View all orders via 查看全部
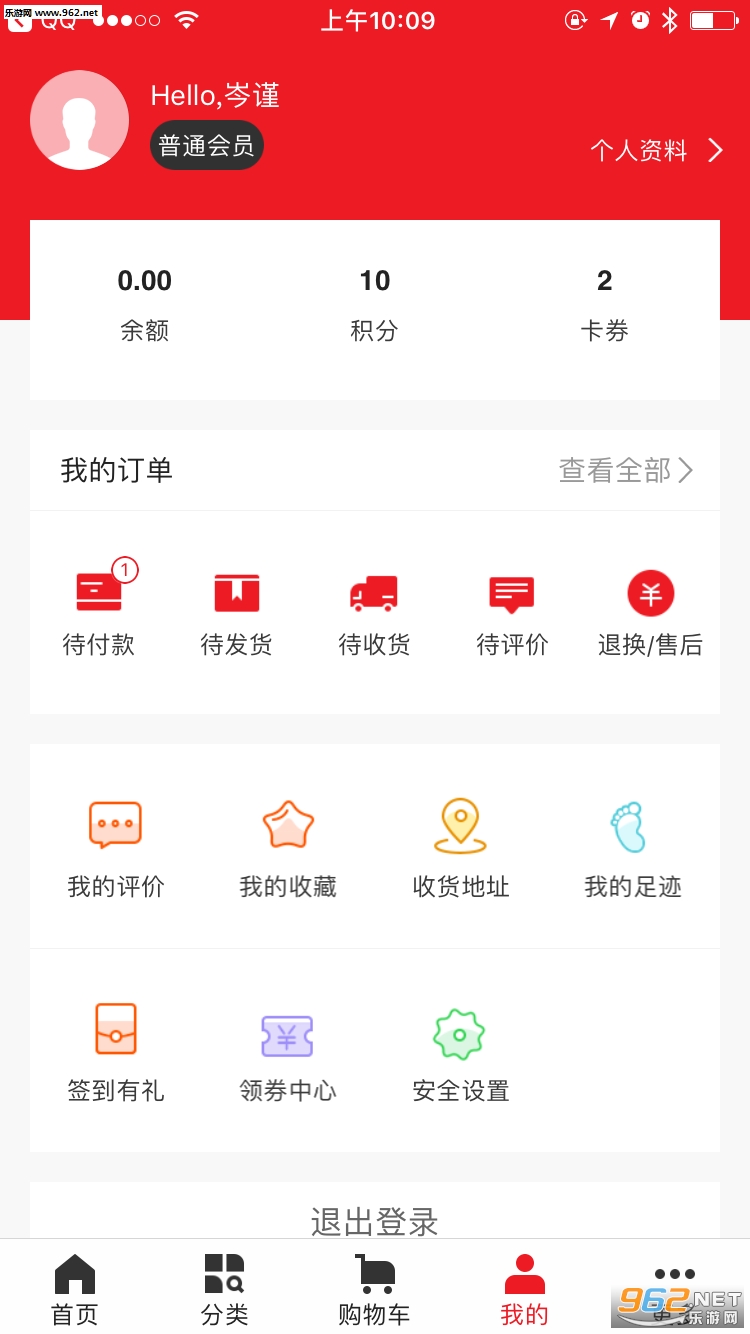 click(626, 470)
